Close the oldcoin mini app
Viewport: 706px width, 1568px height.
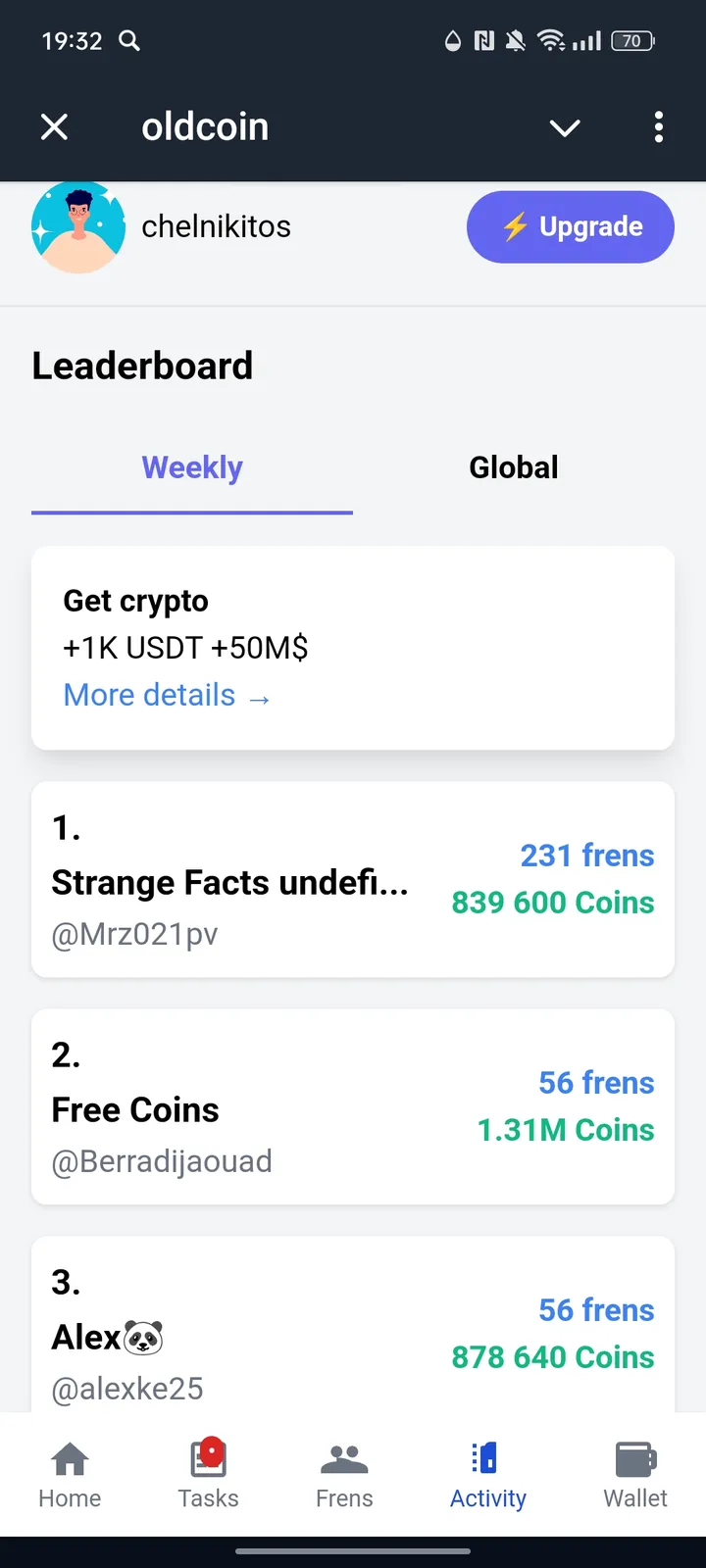(x=54, y=127)
